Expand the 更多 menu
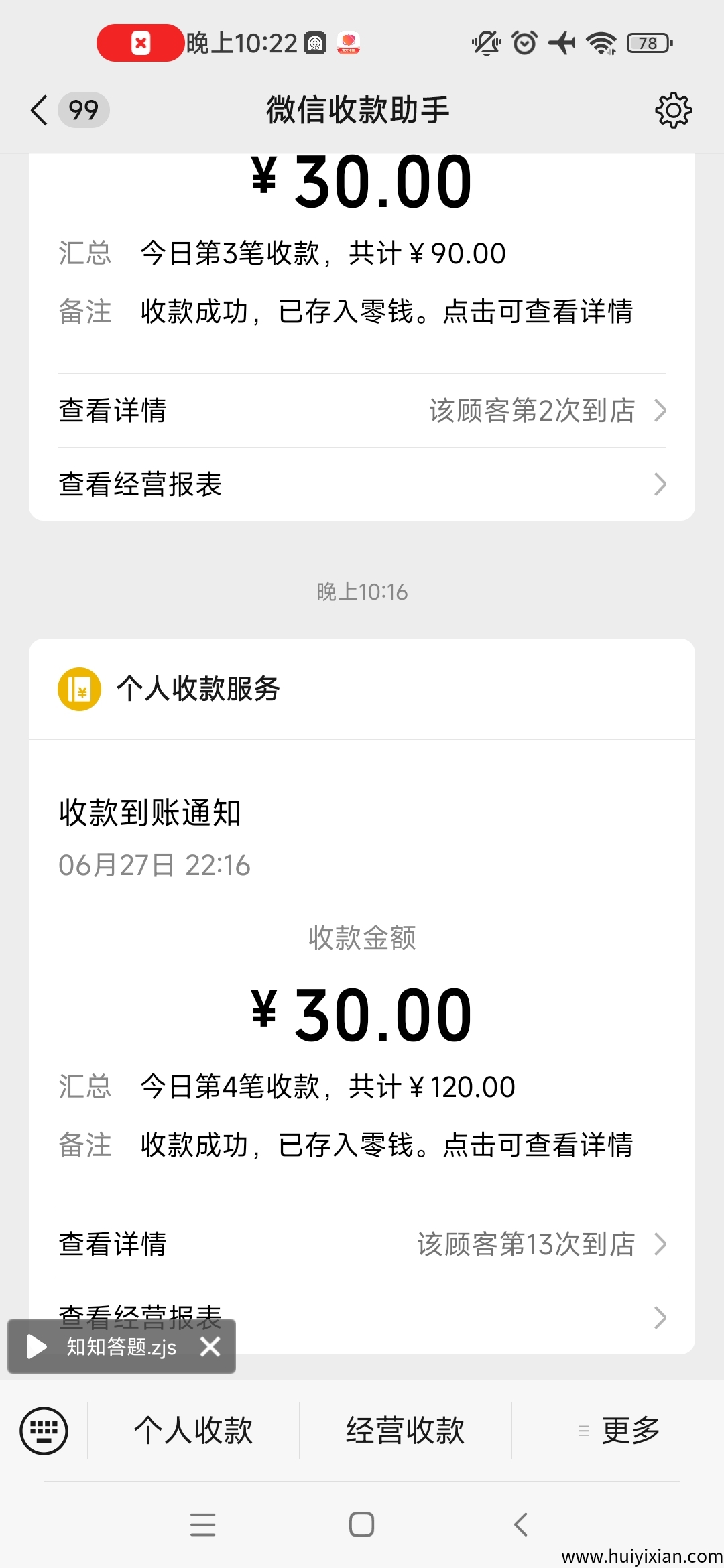724x1568 pixels. click(619, 1431)
